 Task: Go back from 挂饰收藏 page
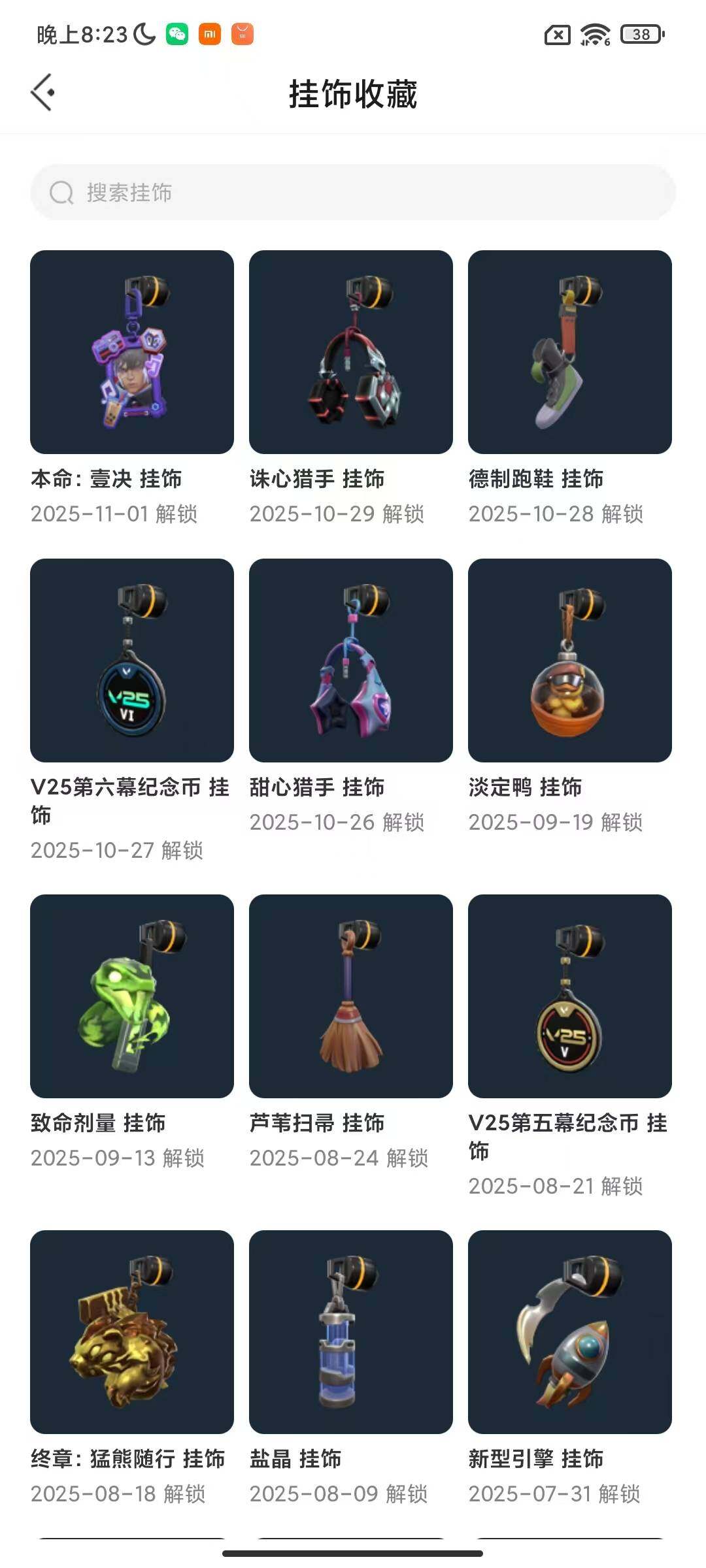43,92
